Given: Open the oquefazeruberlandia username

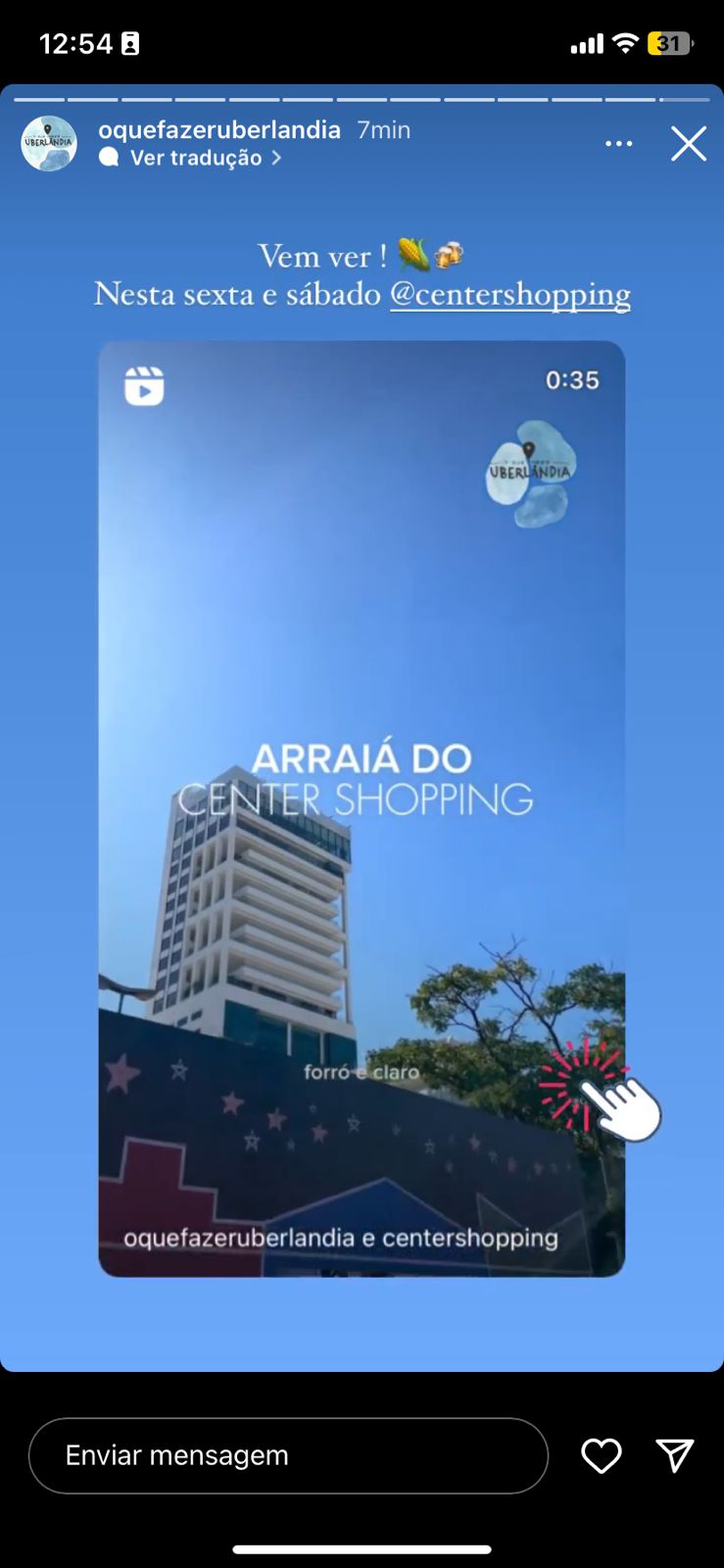Looking at the screenshot, I should point(219,129).
